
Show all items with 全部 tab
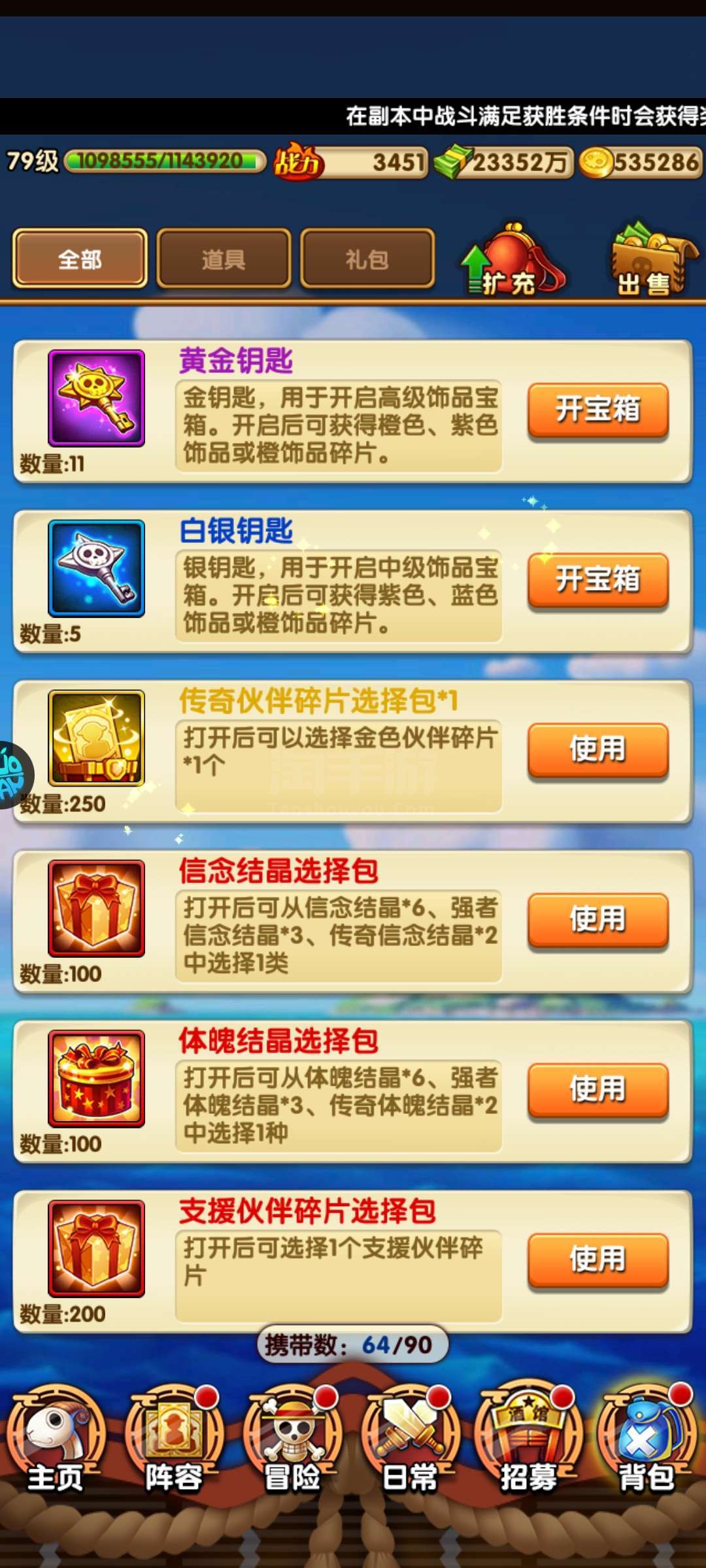click(x=80, y=259)
